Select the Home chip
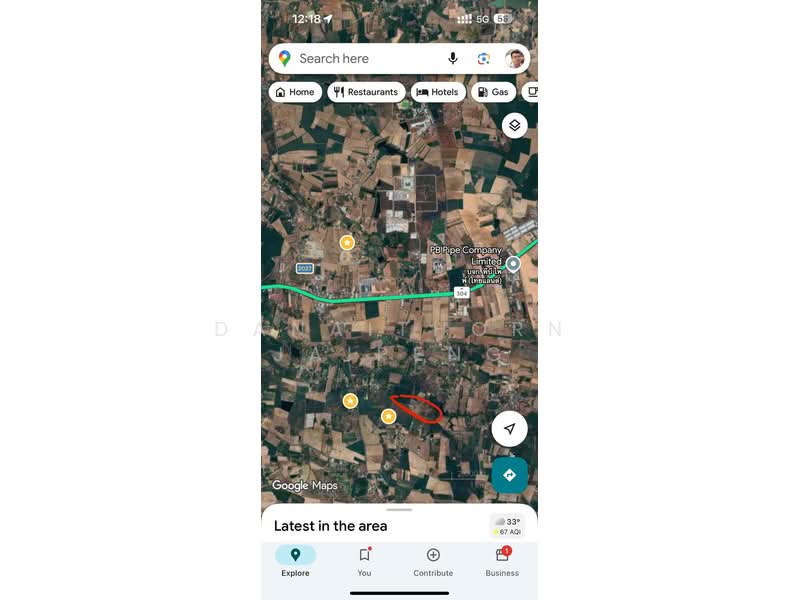This screenshot has width=800, height=600. pyautogui.click(x=295, y=92)
